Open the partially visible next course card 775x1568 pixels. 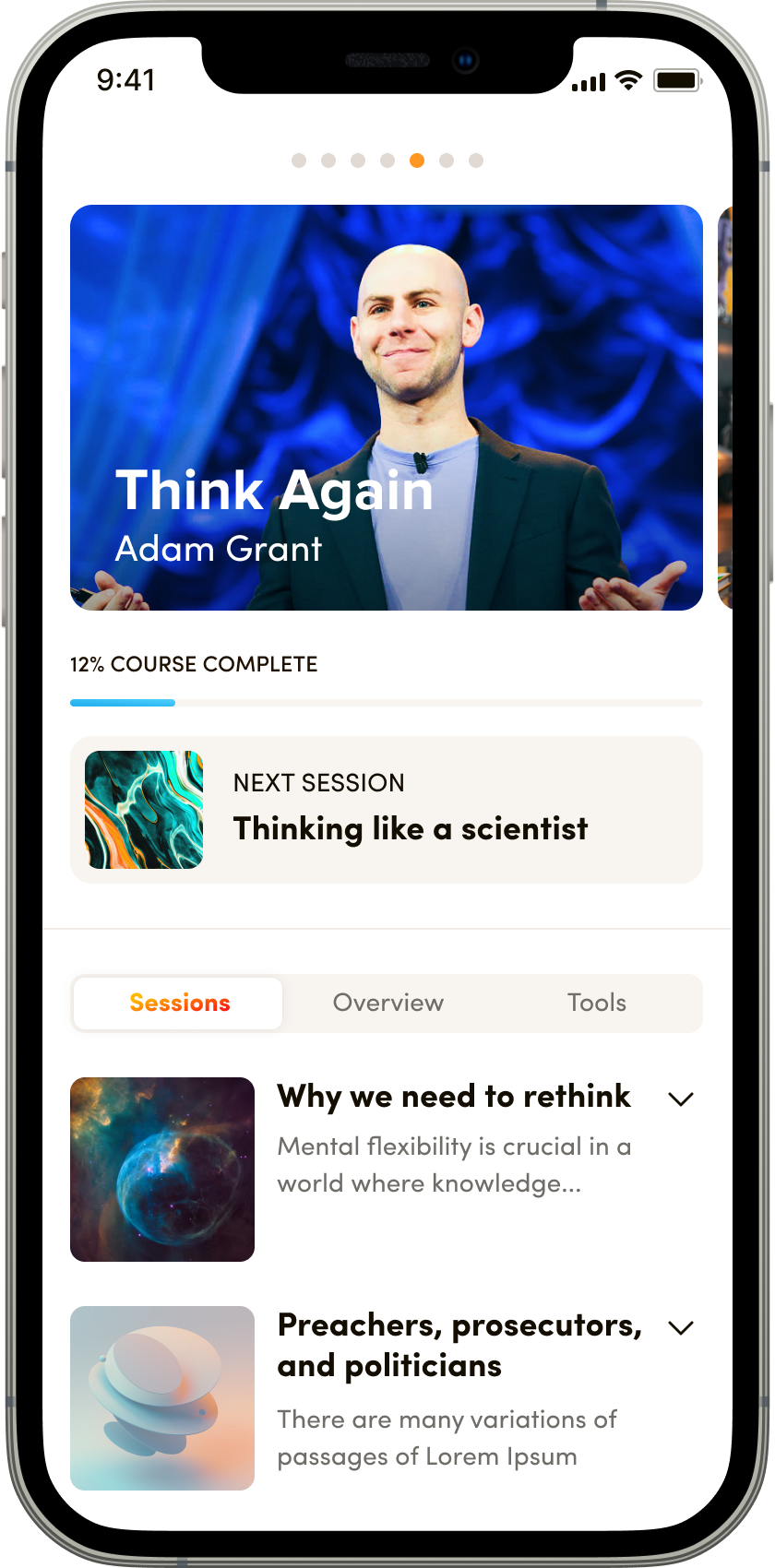tap(724, 407)
